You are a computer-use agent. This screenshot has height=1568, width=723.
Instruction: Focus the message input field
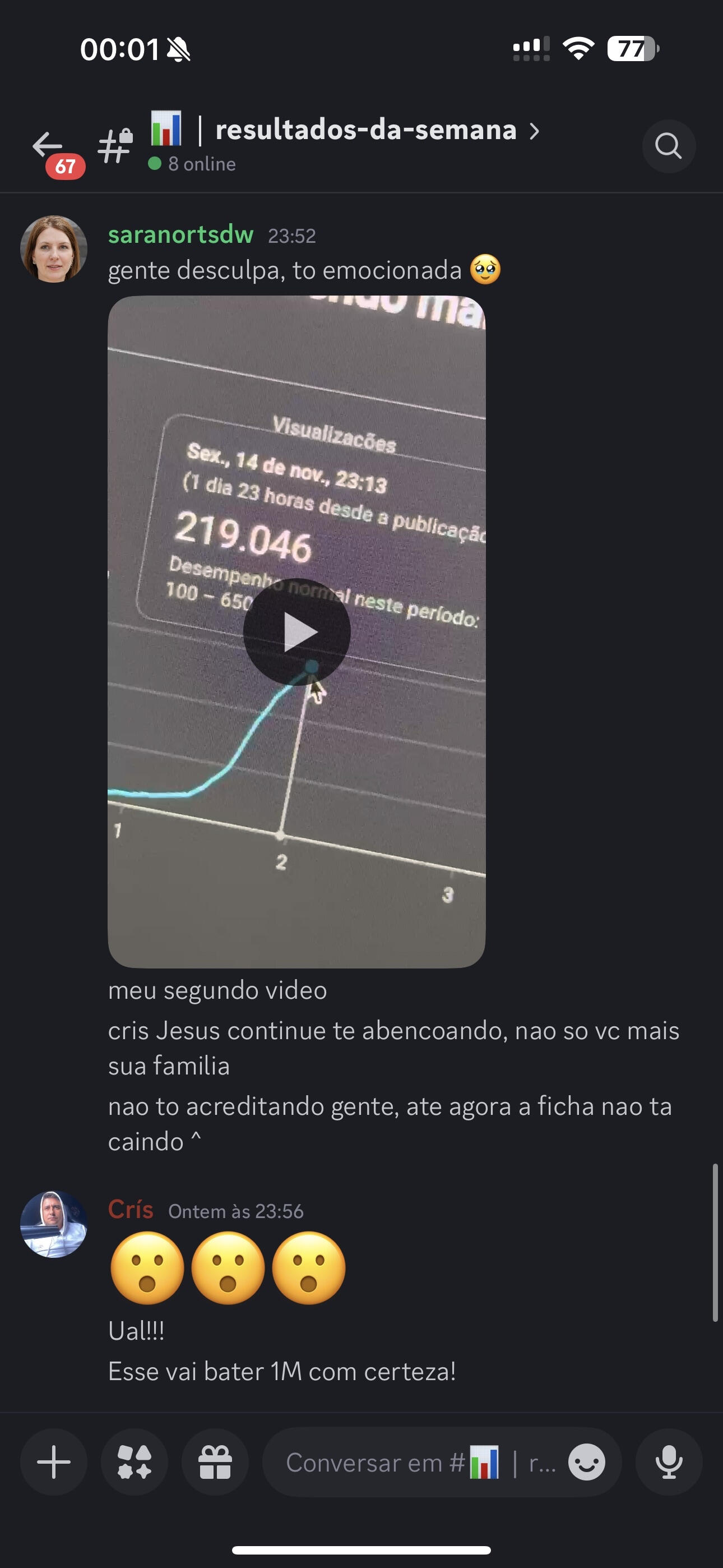414,1462
